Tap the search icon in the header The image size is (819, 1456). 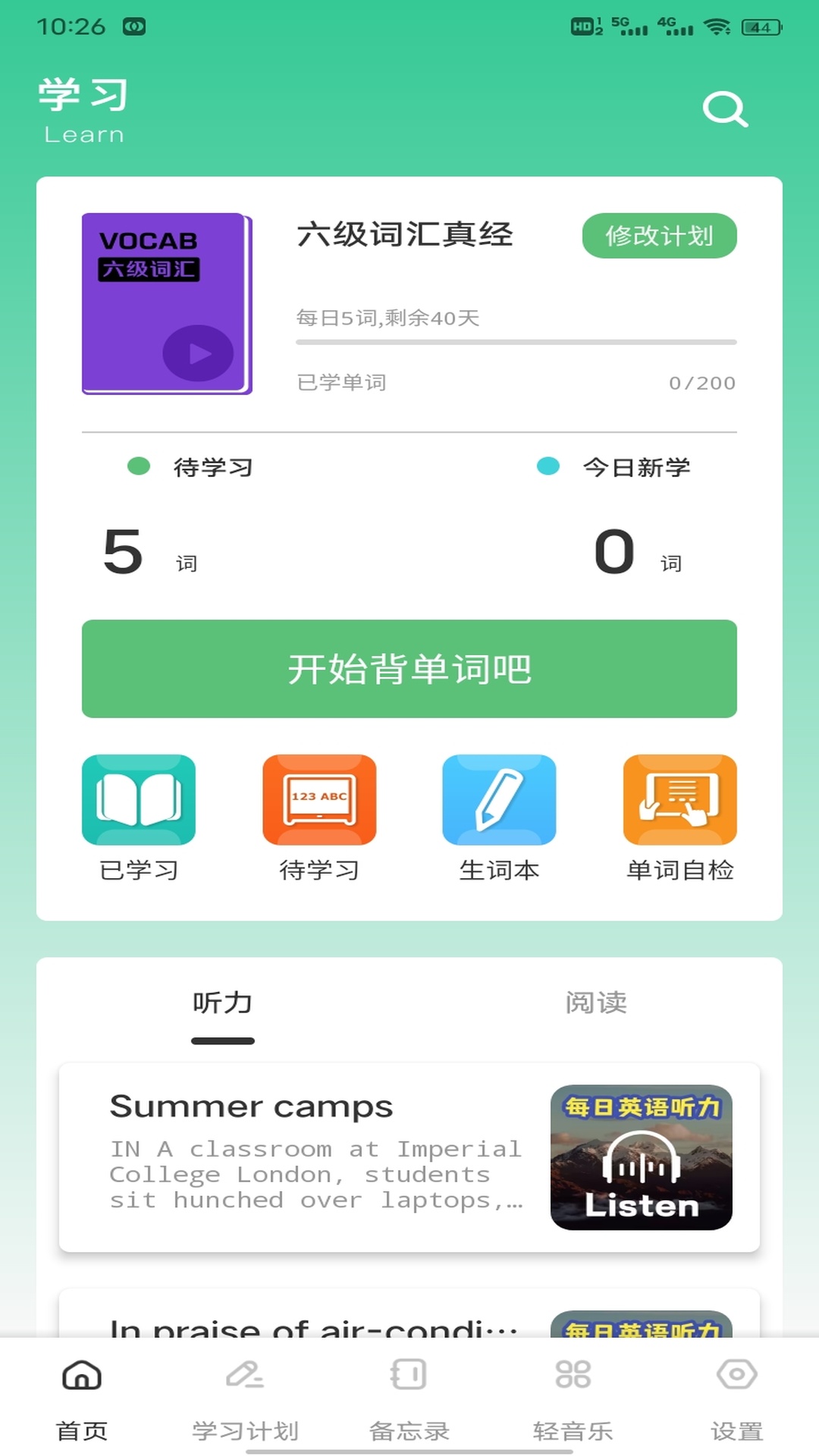pyautogui.click(x=725, y=108)
